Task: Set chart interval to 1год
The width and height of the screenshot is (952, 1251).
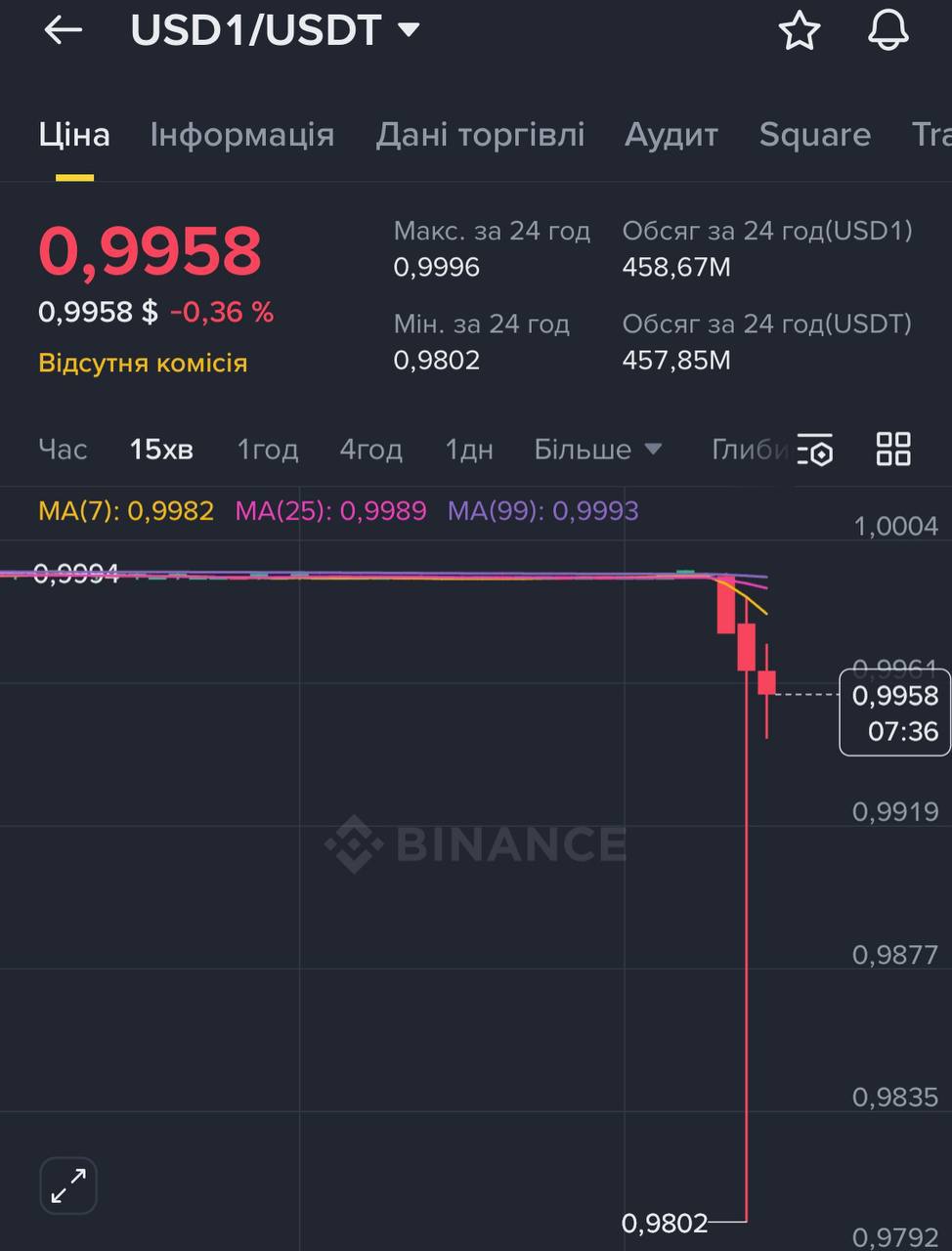Action: (x=267, y=450)
